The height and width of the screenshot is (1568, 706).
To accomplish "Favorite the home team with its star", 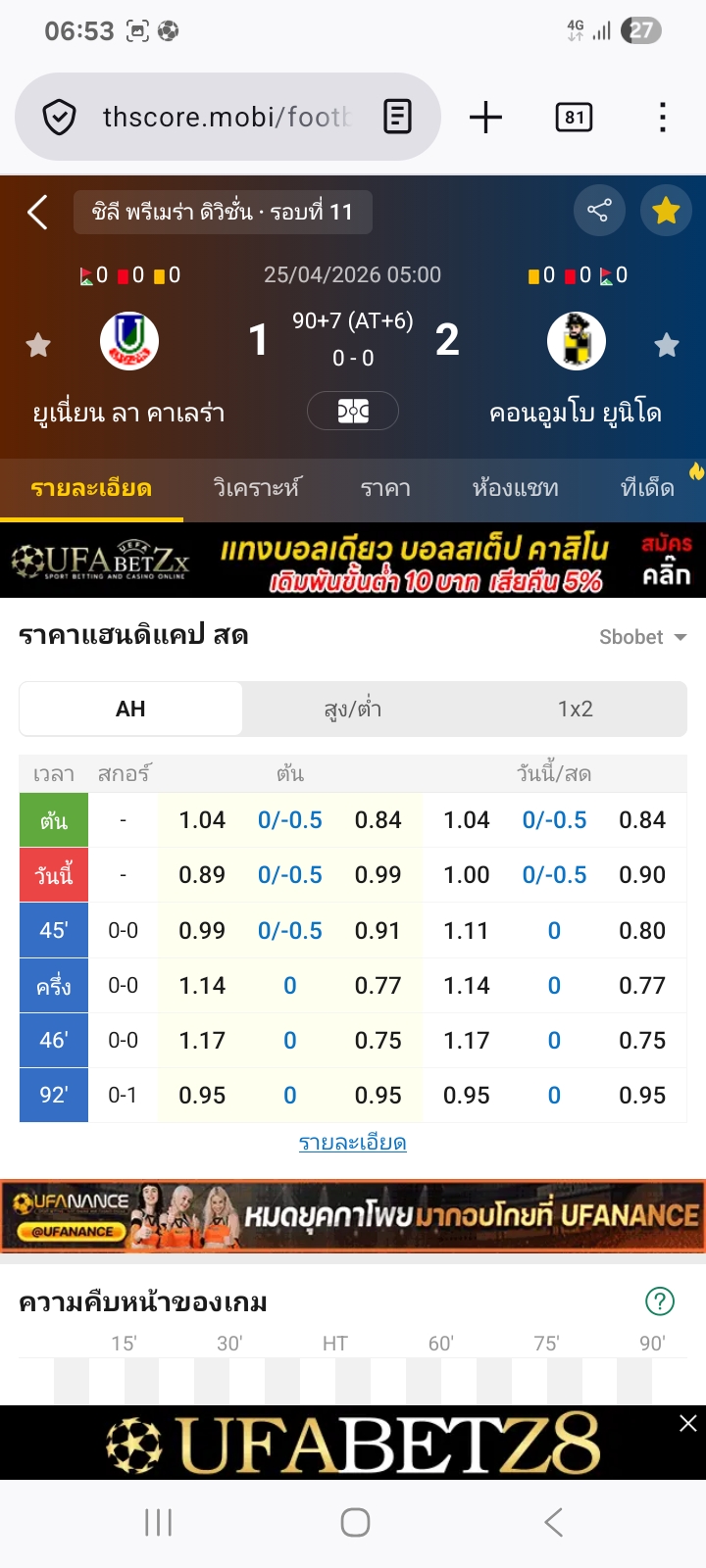I will (x=38, y=345).
